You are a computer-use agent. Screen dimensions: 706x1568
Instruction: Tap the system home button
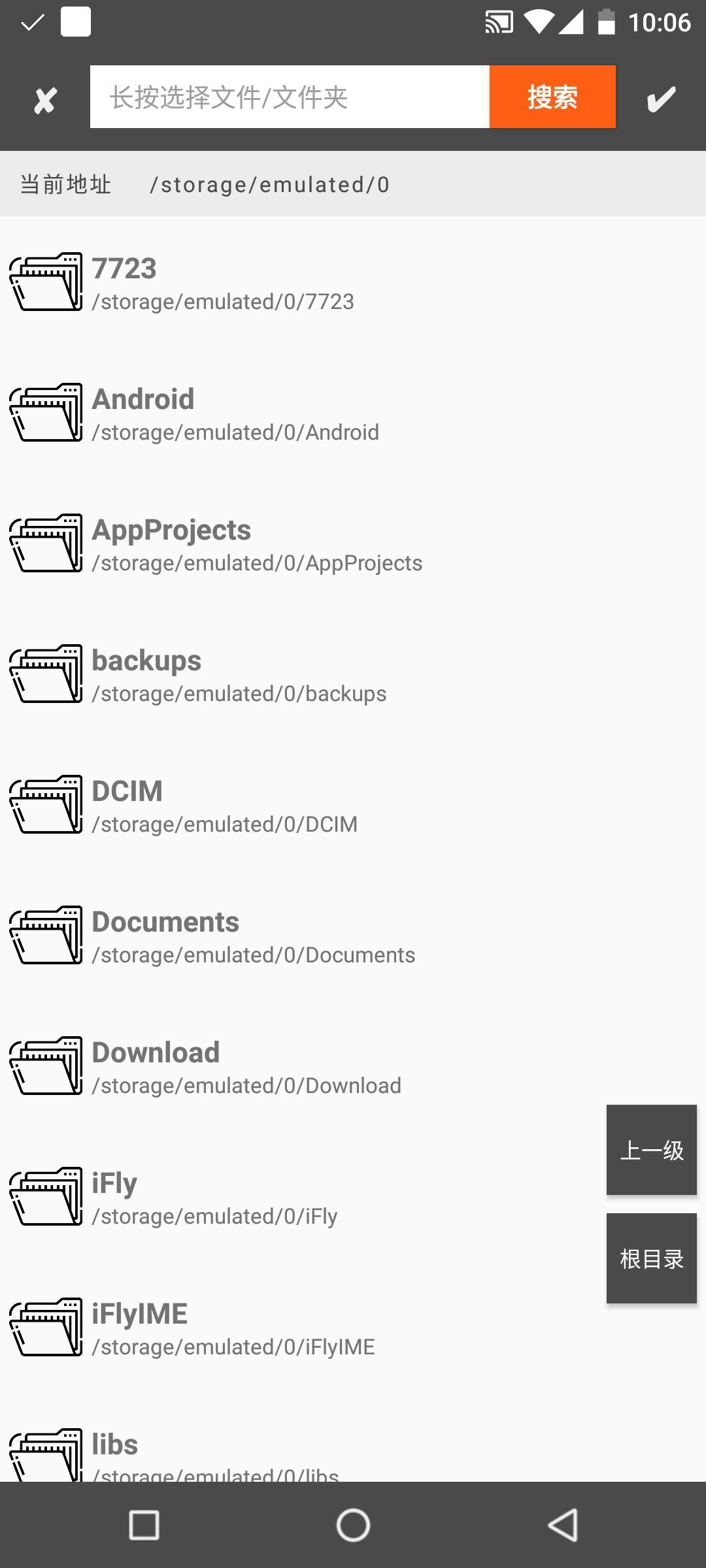[x=353, y=1525]
